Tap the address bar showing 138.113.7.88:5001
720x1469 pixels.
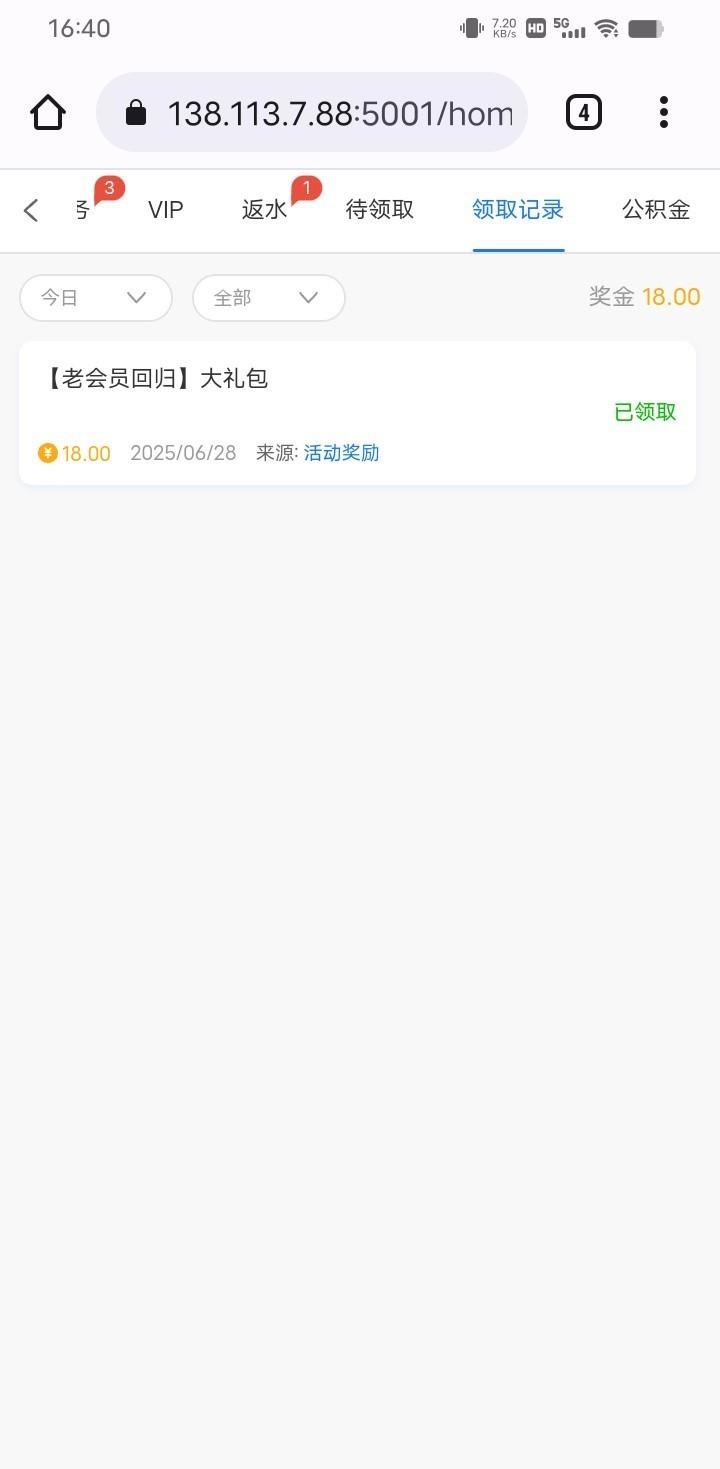(340, 112)
